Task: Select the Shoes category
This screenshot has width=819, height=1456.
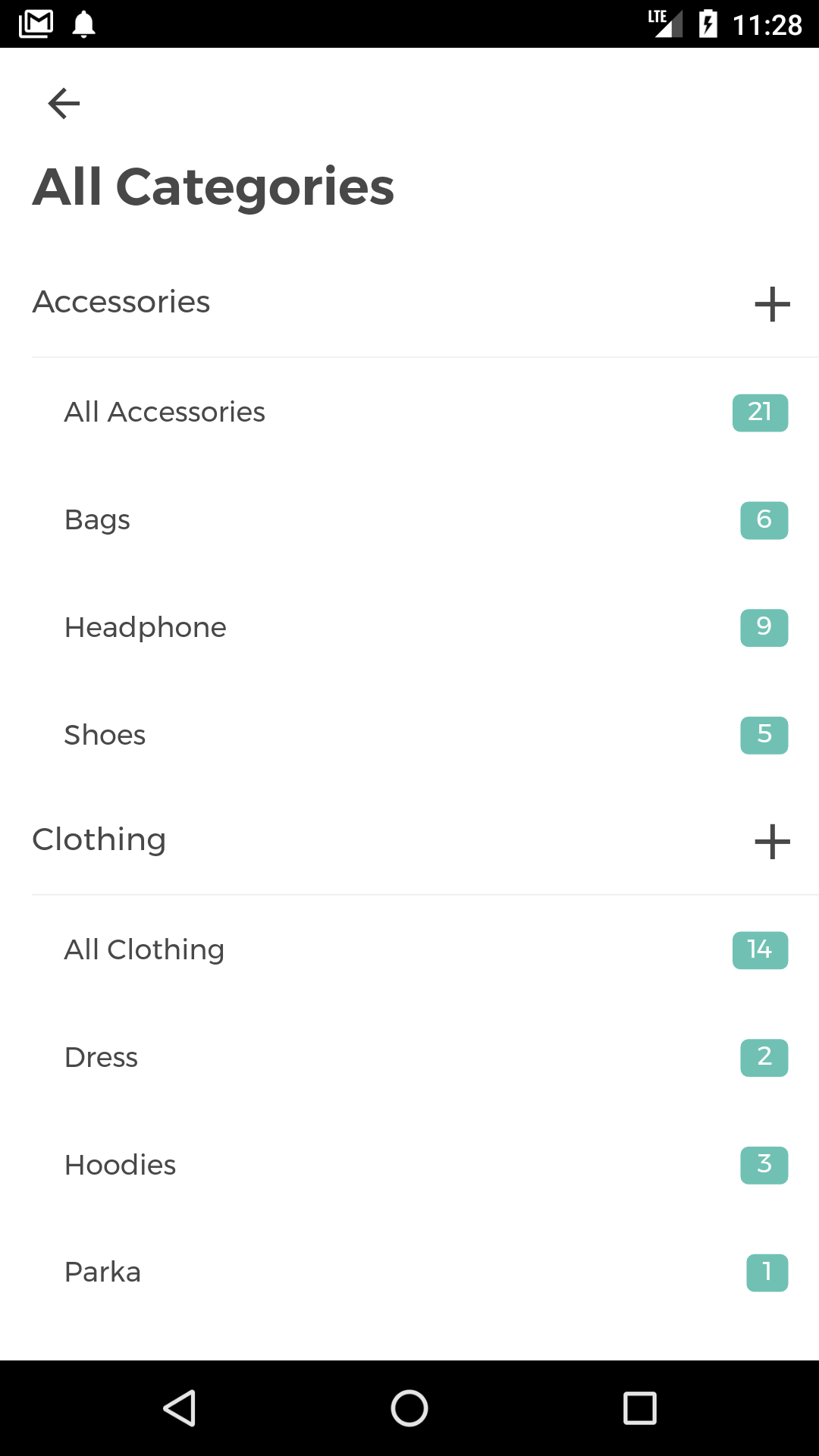Action: point(105,736)
